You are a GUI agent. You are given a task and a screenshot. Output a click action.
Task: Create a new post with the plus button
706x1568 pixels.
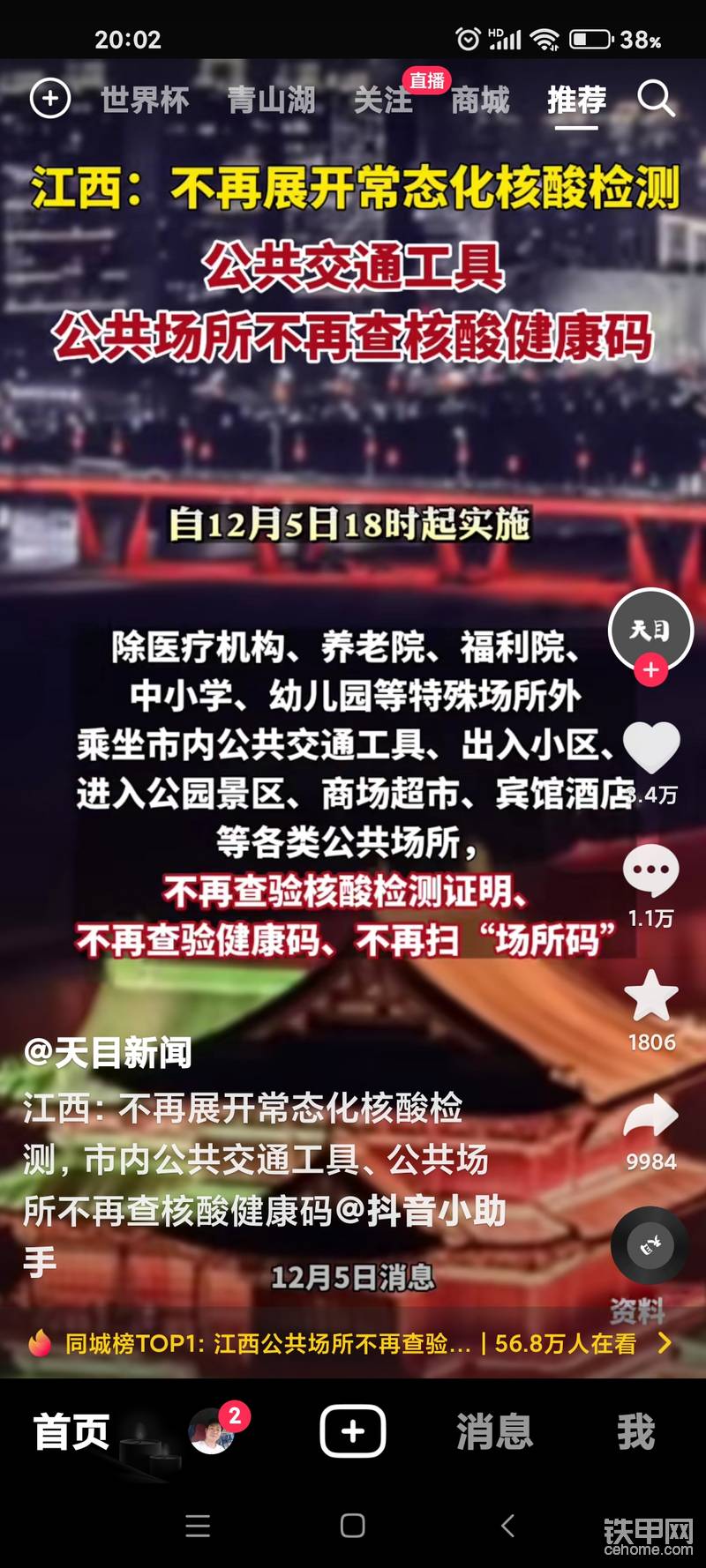coord(352,1430)
